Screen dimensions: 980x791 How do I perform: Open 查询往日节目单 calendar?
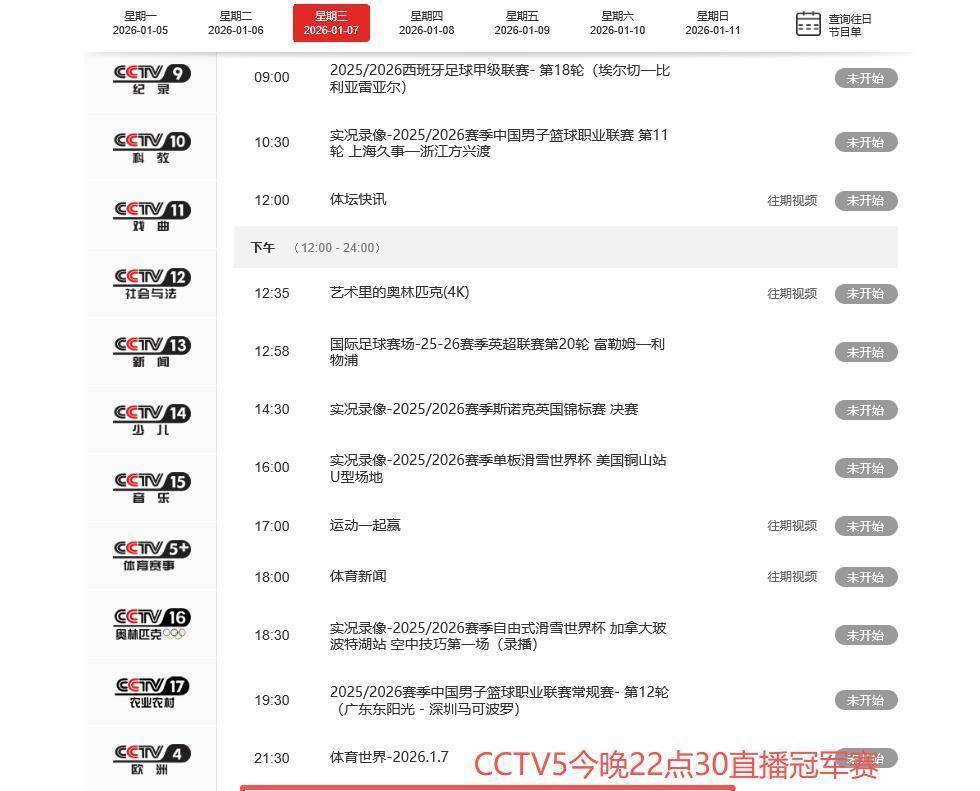pyautogui.click(x=834, y=25)
